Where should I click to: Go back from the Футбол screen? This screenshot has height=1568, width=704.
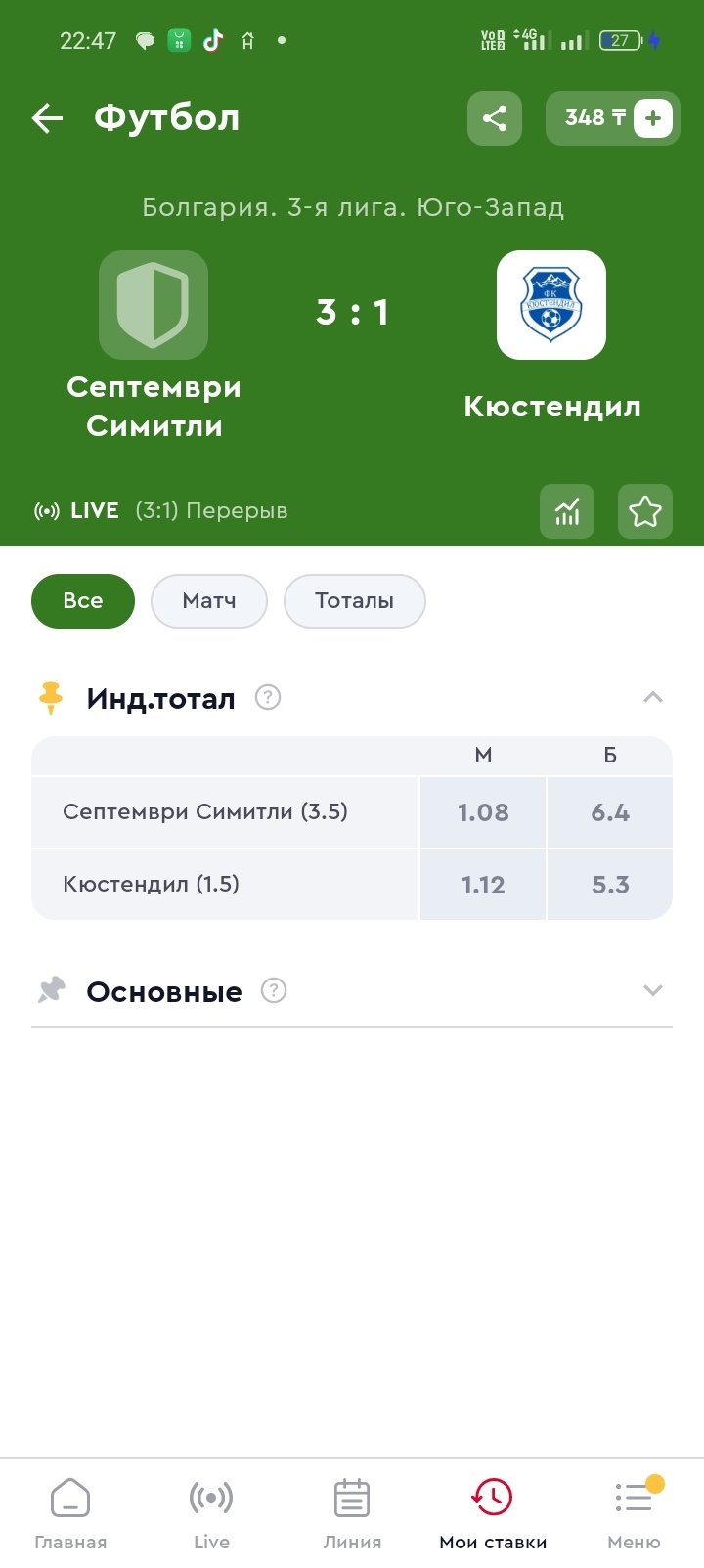47,118
